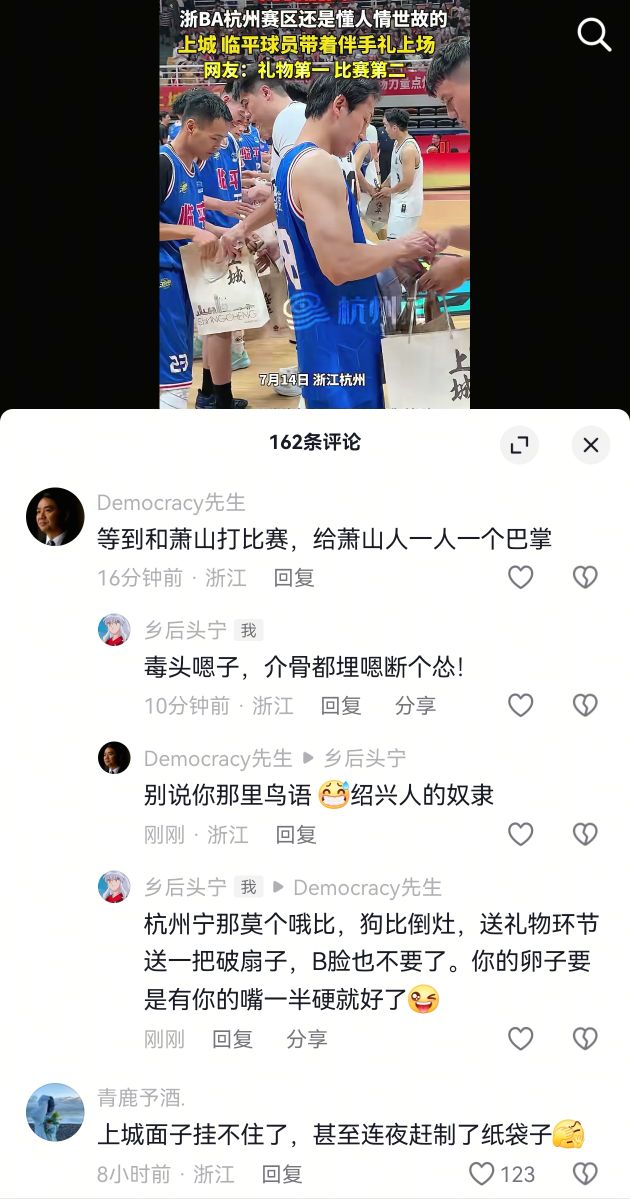Open Democracy先生's avatar on top comment
Image resolution: width=630 pixels, height=1202 pixels.
[x=54, y=517]
